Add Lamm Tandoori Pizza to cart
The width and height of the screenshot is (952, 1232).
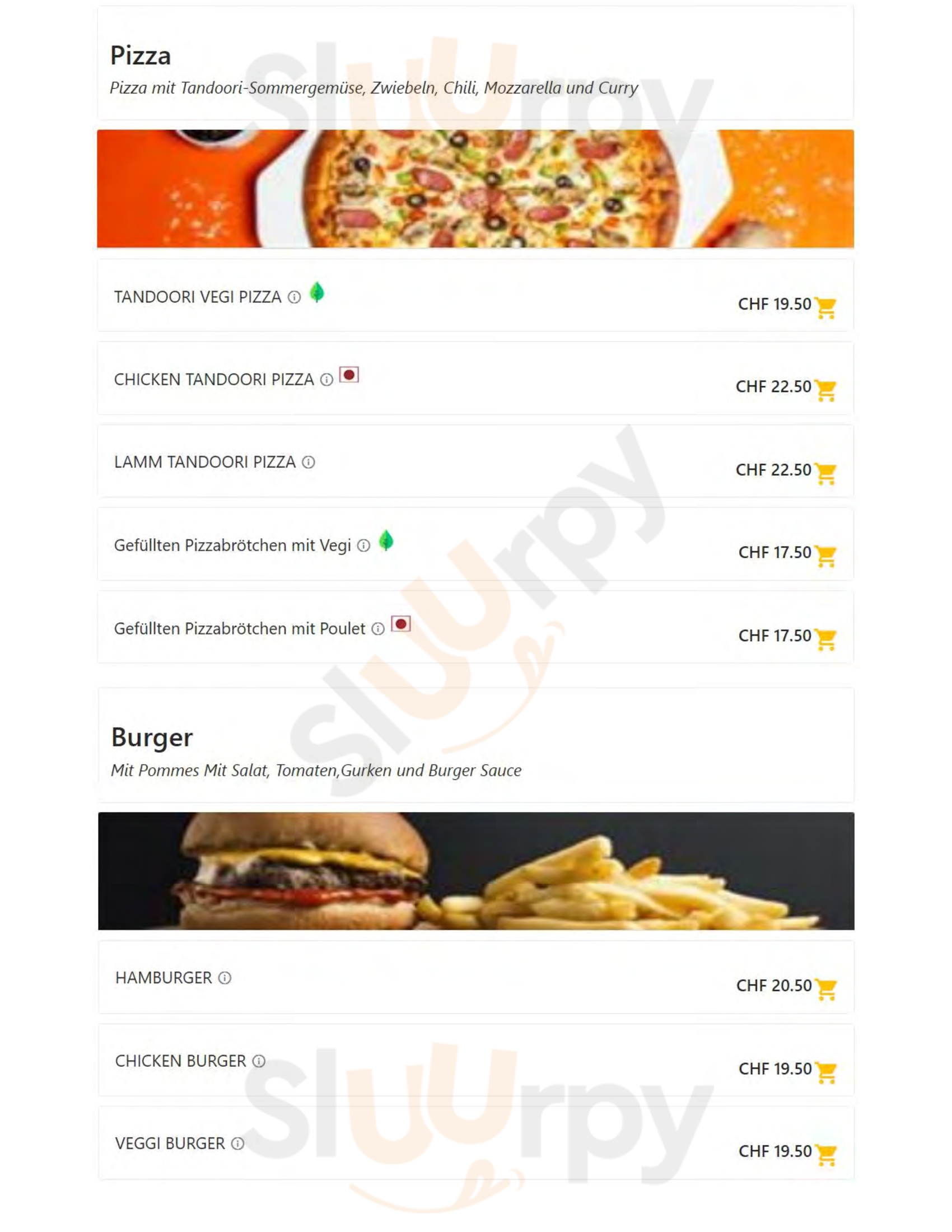click(825, 473)
